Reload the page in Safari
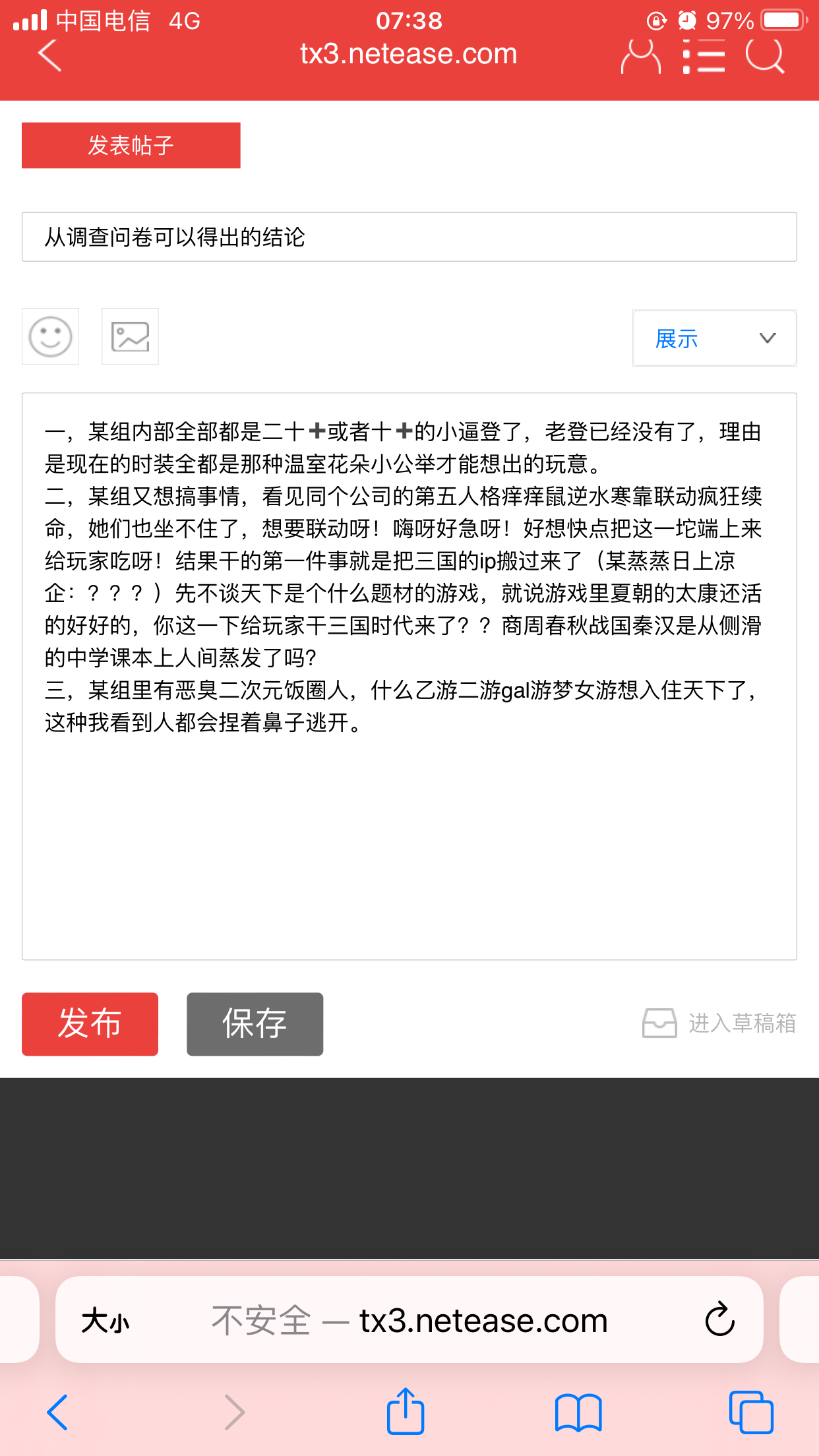Image resolution: width=819 pixels, height=1456 pixels. point(719,1319)
